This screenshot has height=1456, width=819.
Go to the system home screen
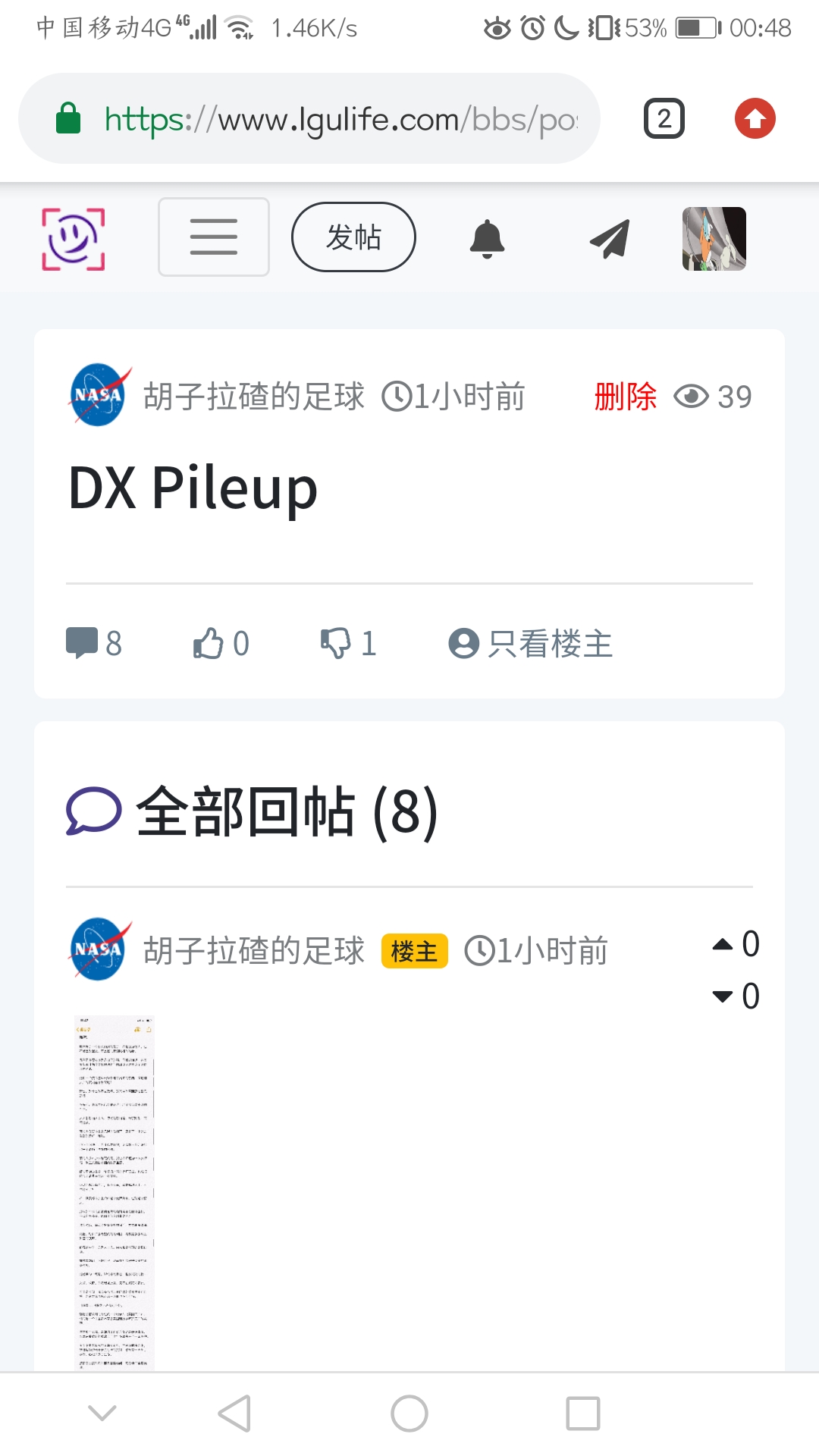point(409,1414)
